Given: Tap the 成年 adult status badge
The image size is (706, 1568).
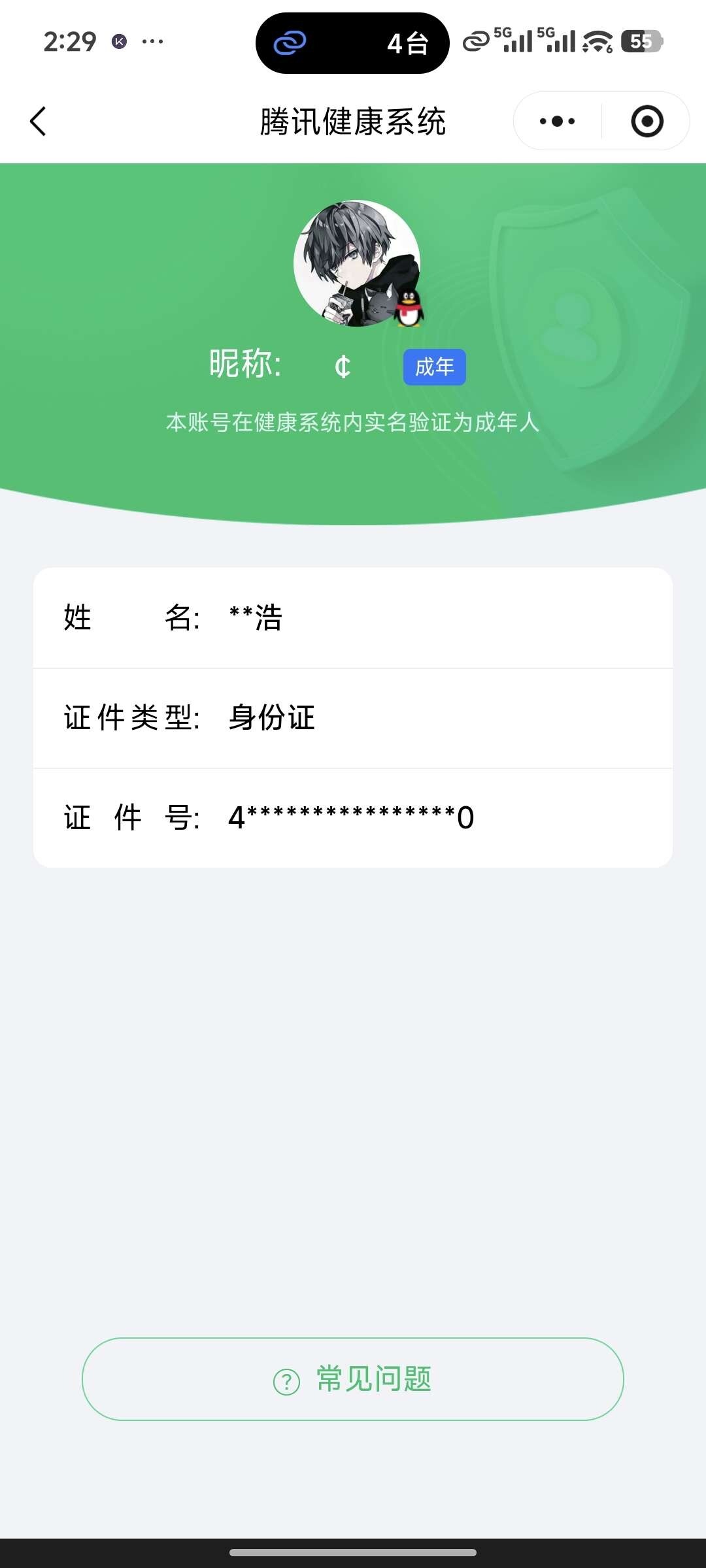Looking at the screenshot, I should click(x=434, y=367).
